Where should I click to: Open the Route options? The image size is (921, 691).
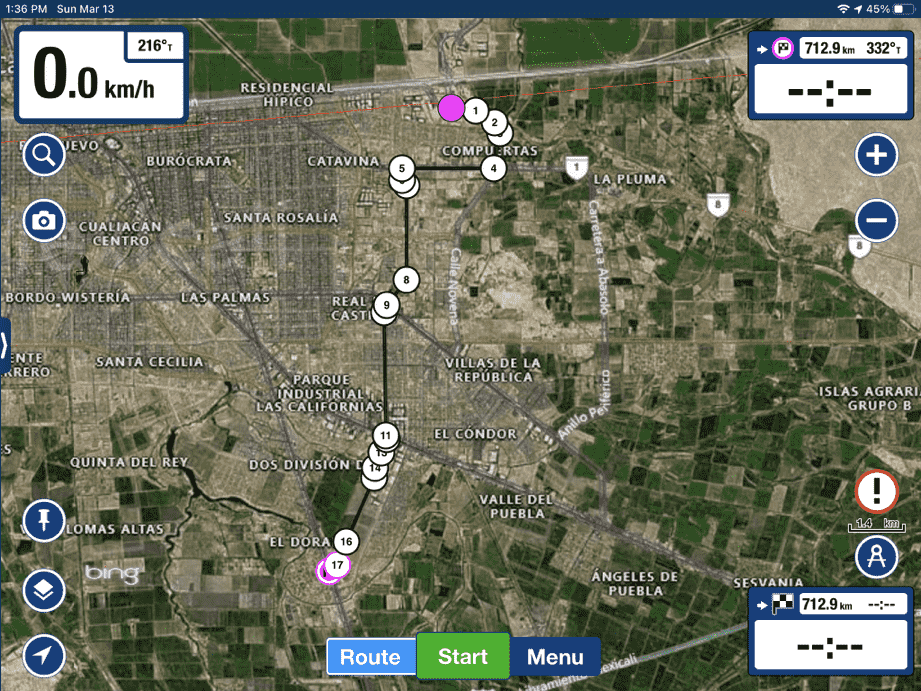[x=370, y=657]
